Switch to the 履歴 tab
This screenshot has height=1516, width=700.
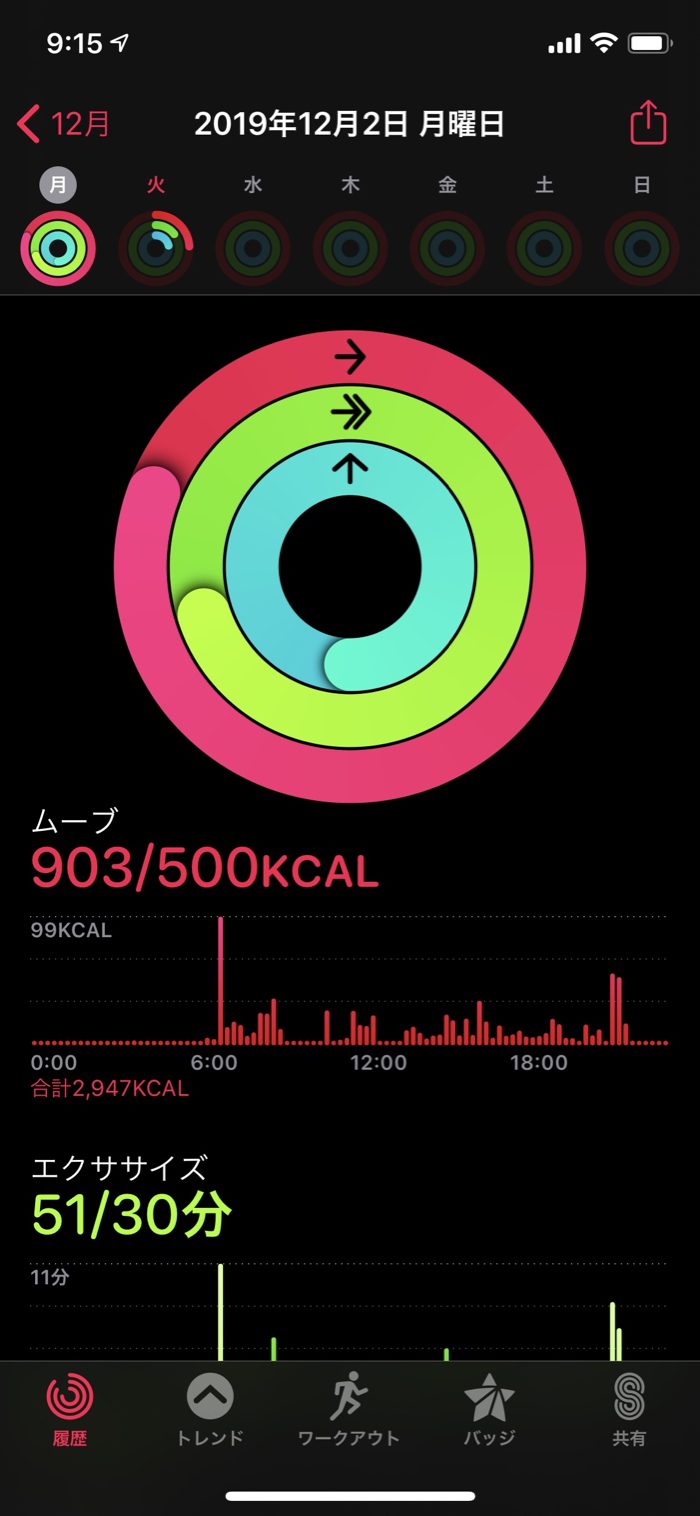click(70, 1410)
